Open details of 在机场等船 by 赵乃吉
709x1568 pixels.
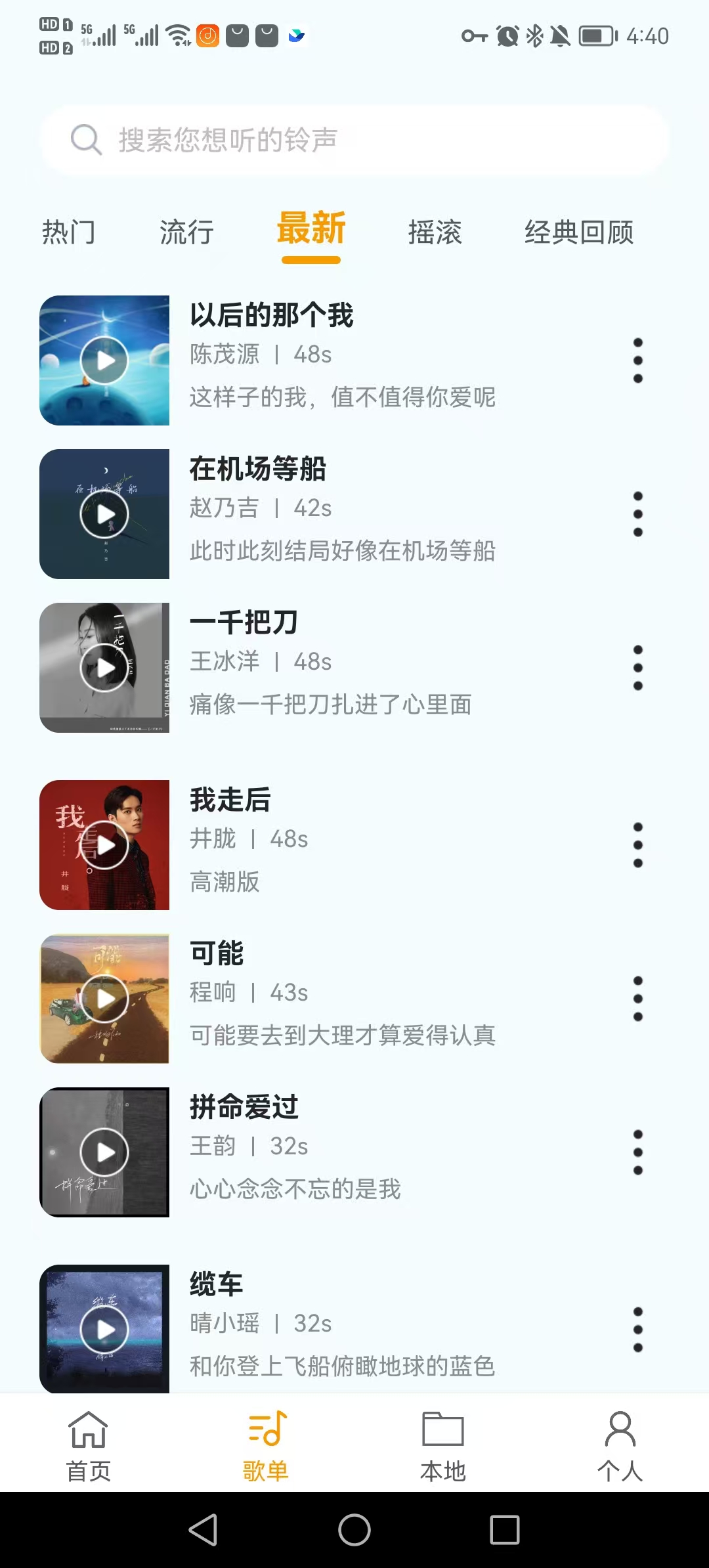coord(259,469)
